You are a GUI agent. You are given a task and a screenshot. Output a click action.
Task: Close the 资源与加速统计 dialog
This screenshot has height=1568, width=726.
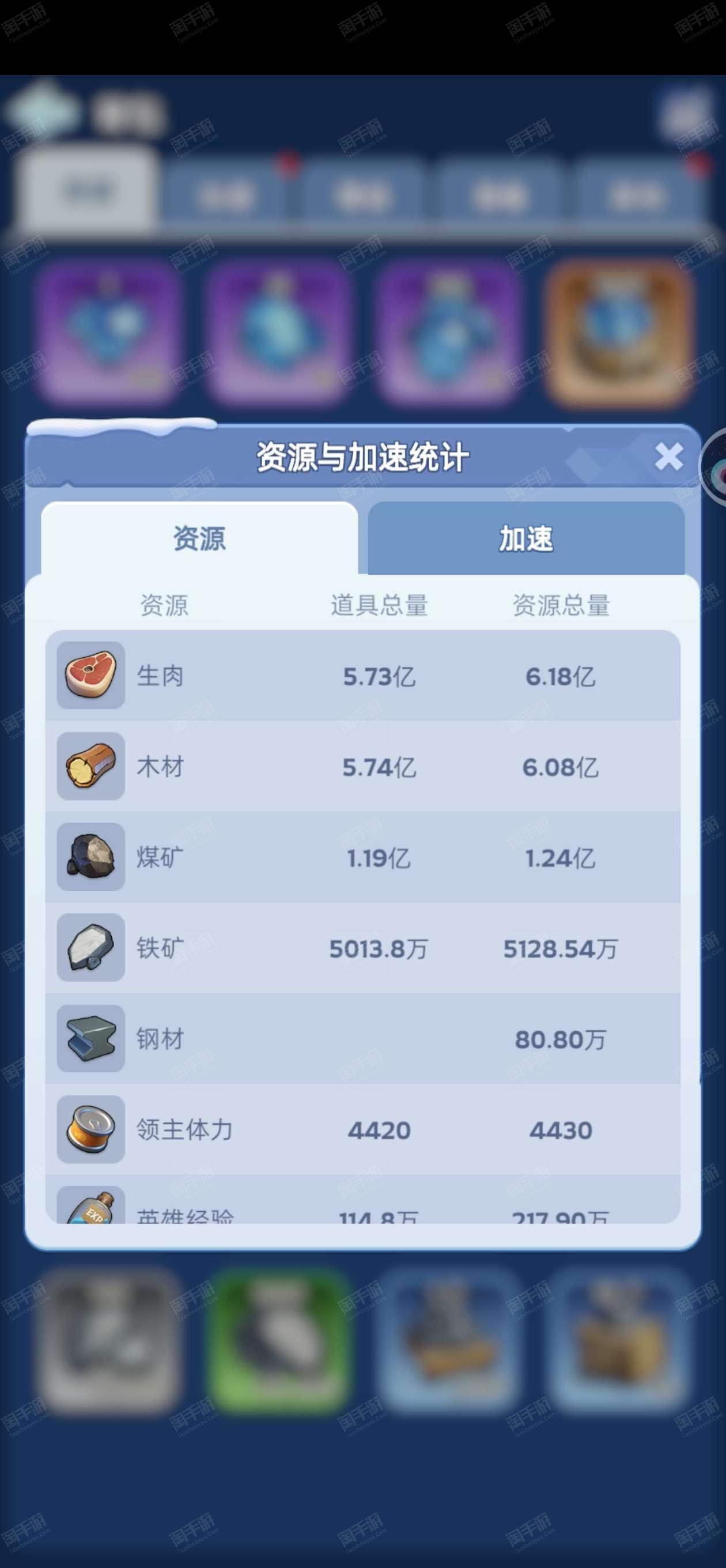point(668,457)
